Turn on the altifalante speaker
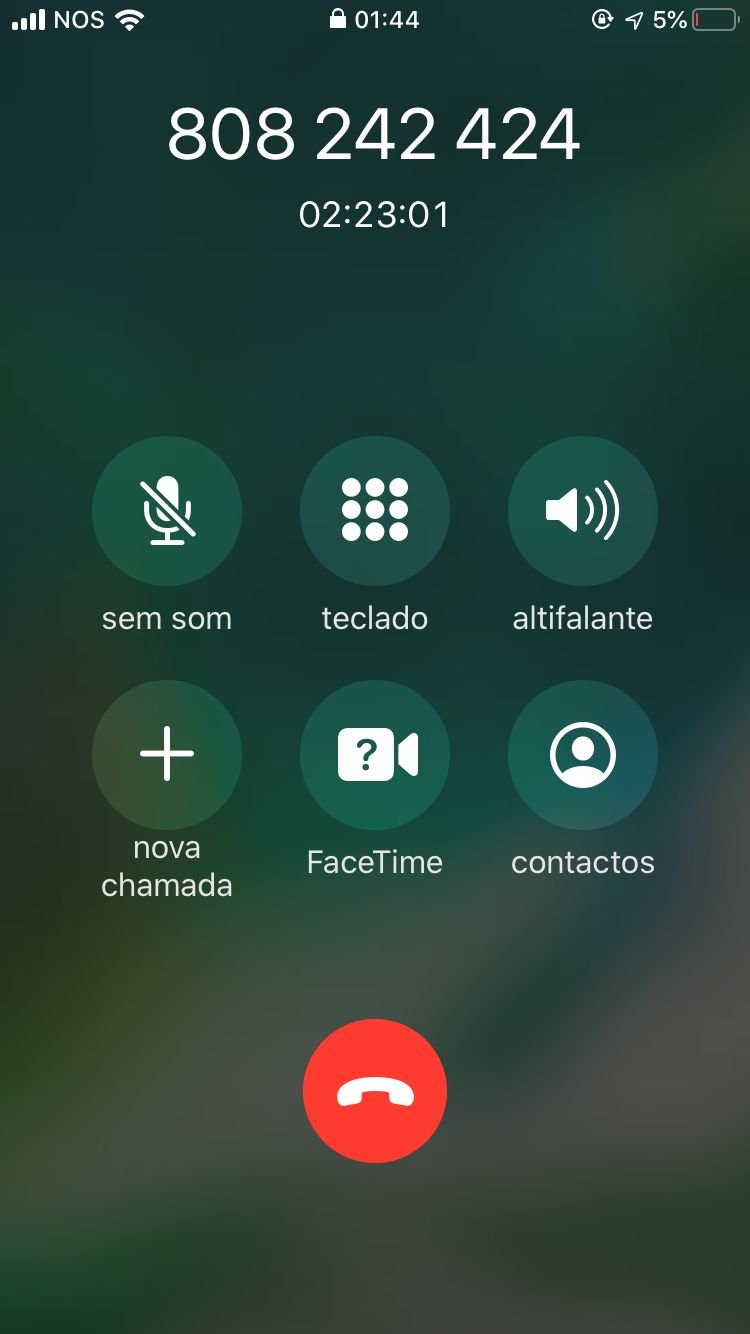750x1334 pixels. click(x=583, y=511)
